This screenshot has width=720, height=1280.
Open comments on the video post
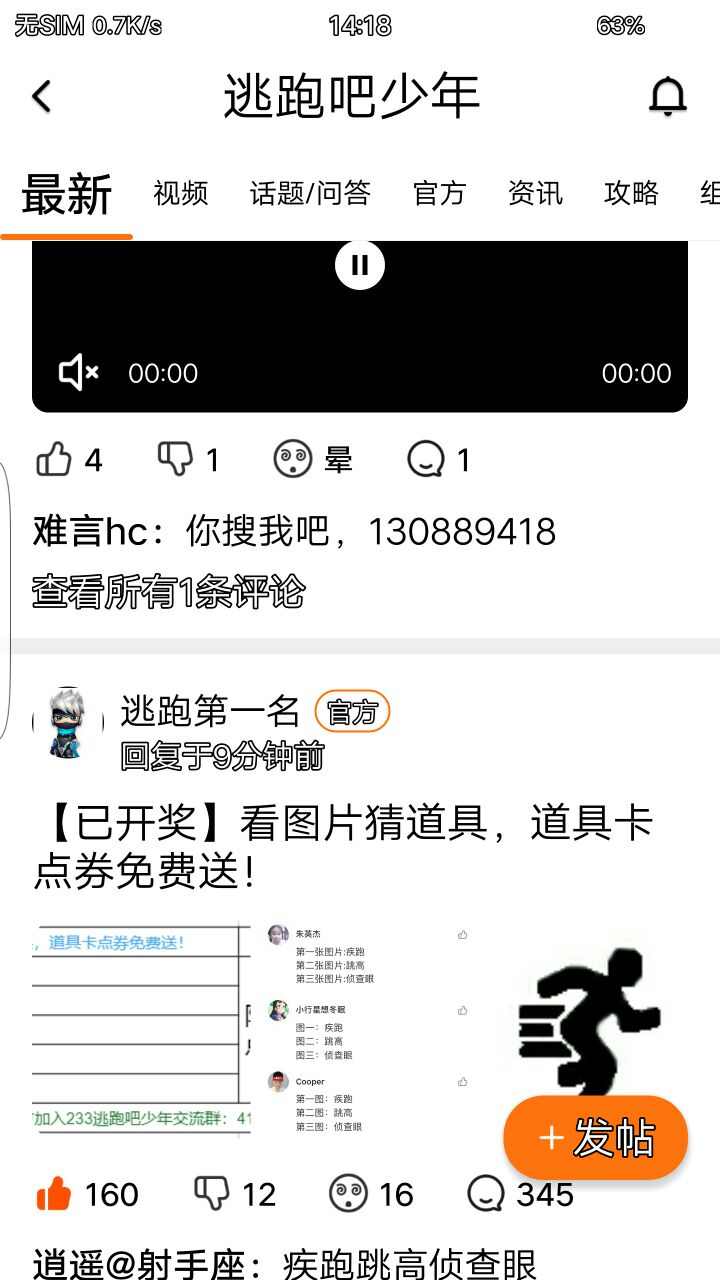pos(439,460)
